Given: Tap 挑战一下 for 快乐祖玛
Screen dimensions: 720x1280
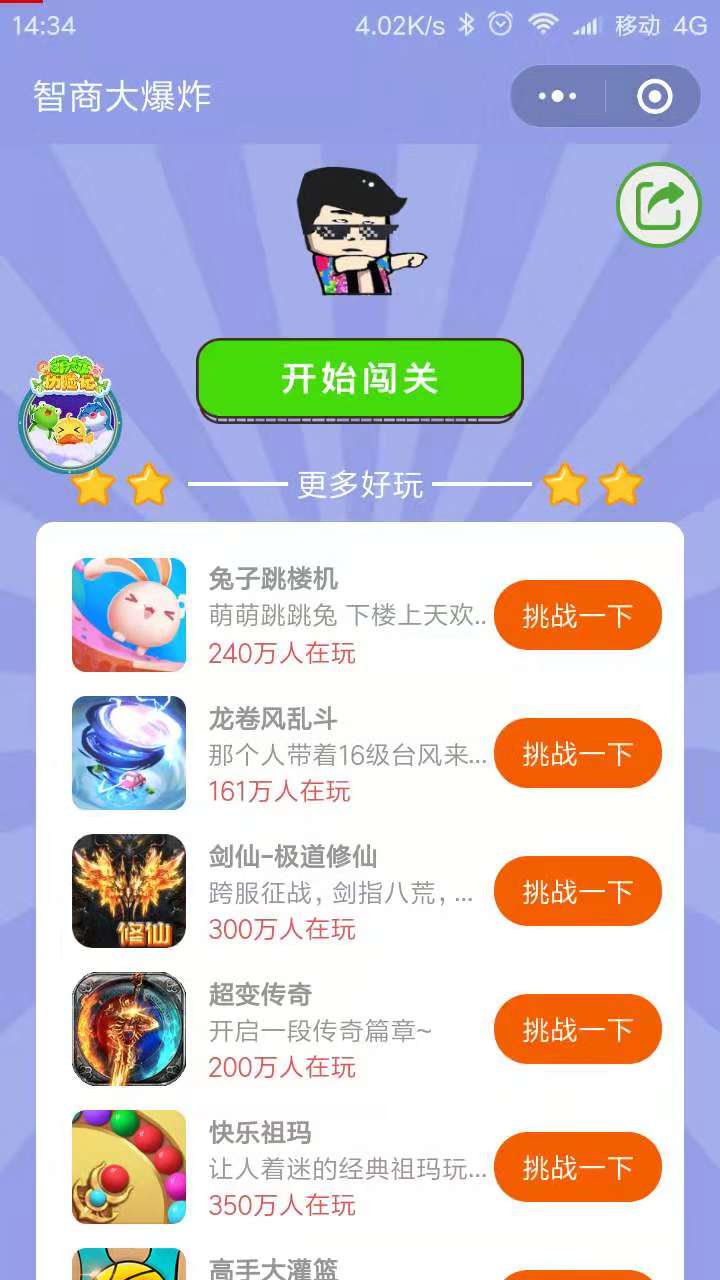Looking at the screenshot, I should coord(578,1167).
